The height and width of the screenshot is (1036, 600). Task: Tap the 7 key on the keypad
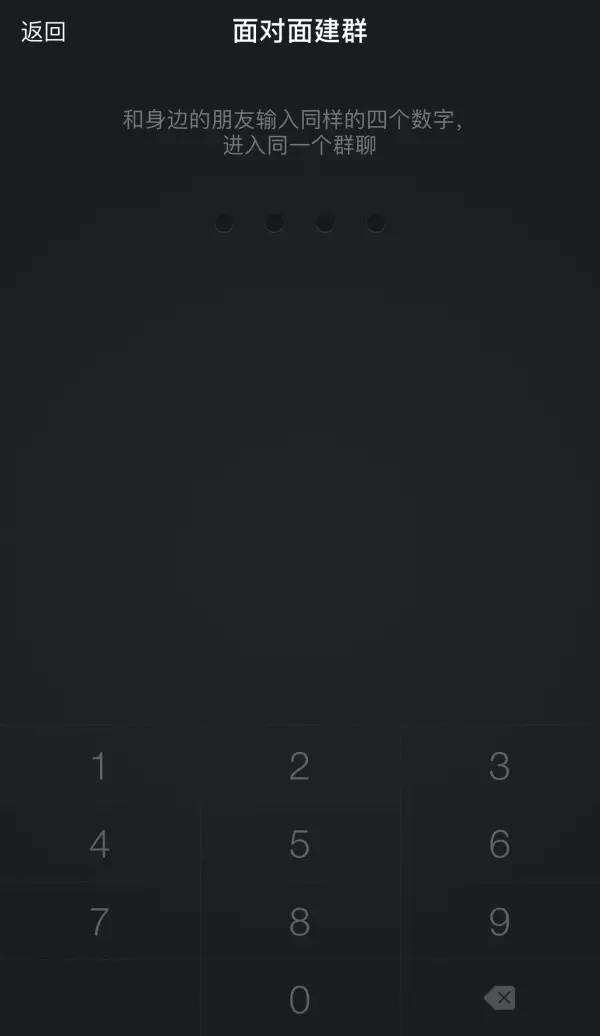tap(100, 921)
